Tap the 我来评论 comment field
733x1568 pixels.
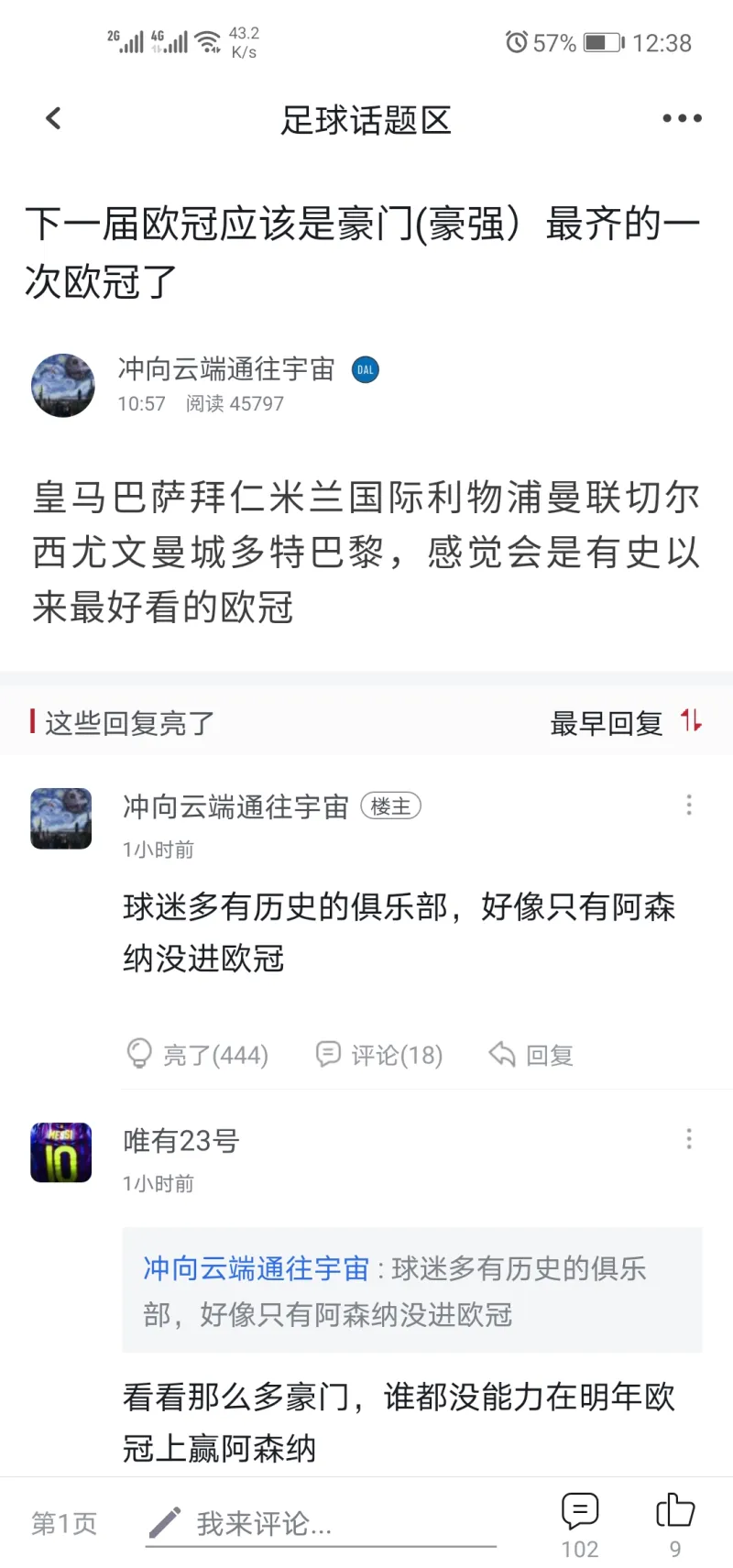point(321,1523)
